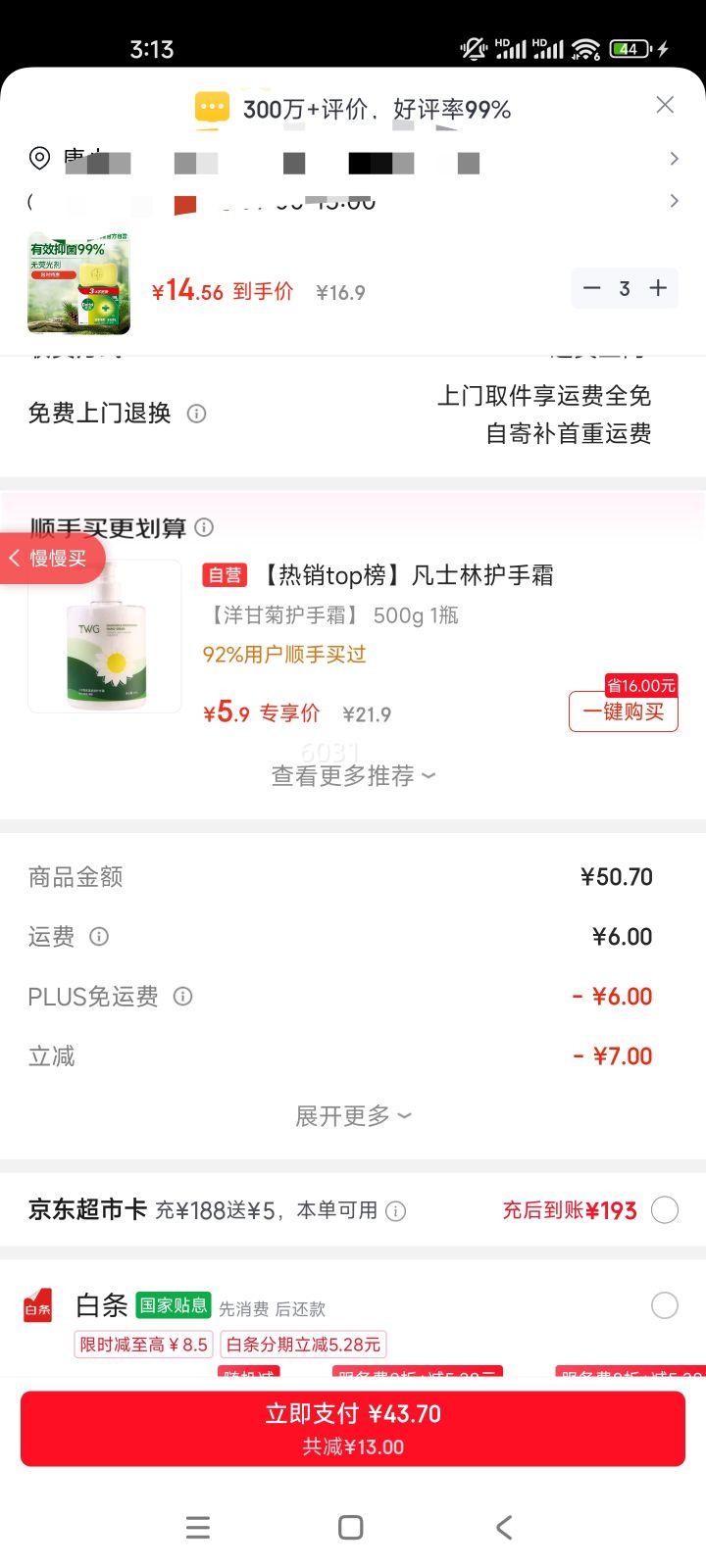The width and height of the screenshot is (706, 1568).
Task: Open info icon after 本单可用
Action: point(395,1211)
